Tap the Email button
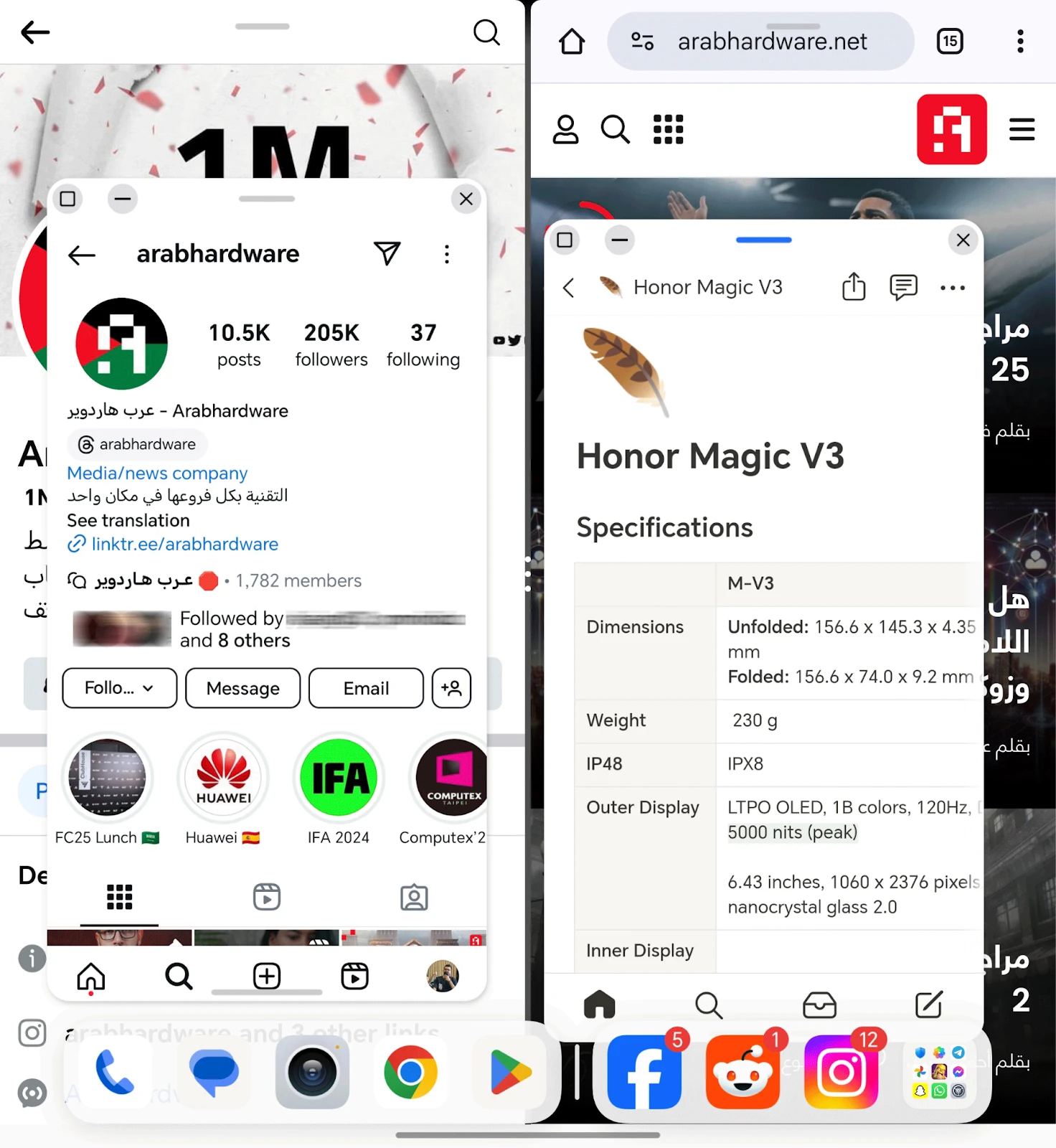The height and width of the screenshot is (1148, 1056). [x=366, y=688]
